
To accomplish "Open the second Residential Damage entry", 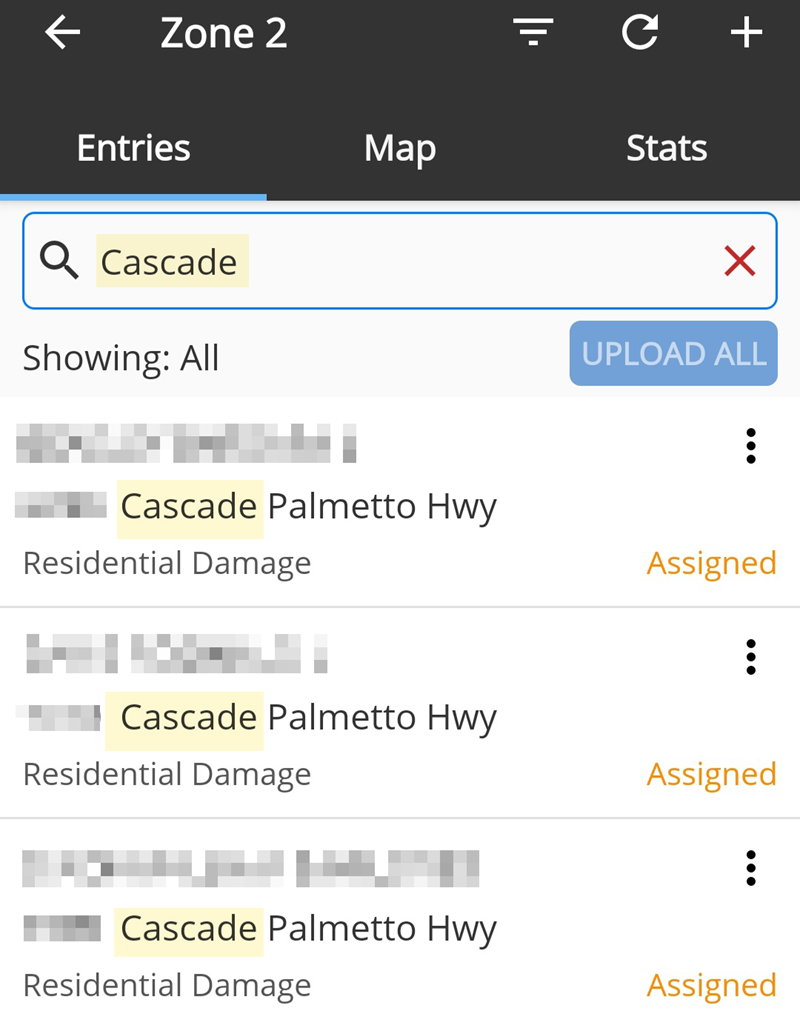I will point(166,774).
